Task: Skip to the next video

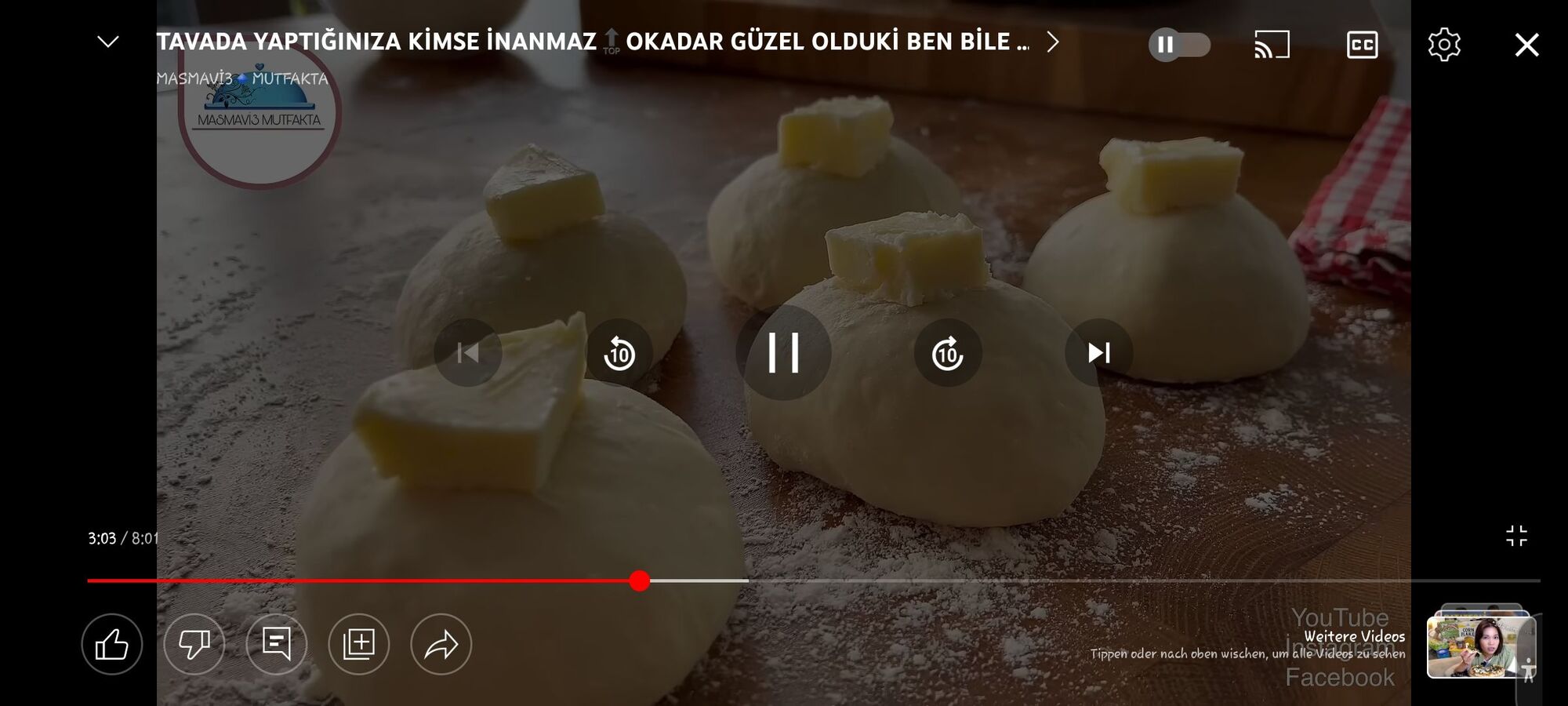Action: coord(1098,353)
